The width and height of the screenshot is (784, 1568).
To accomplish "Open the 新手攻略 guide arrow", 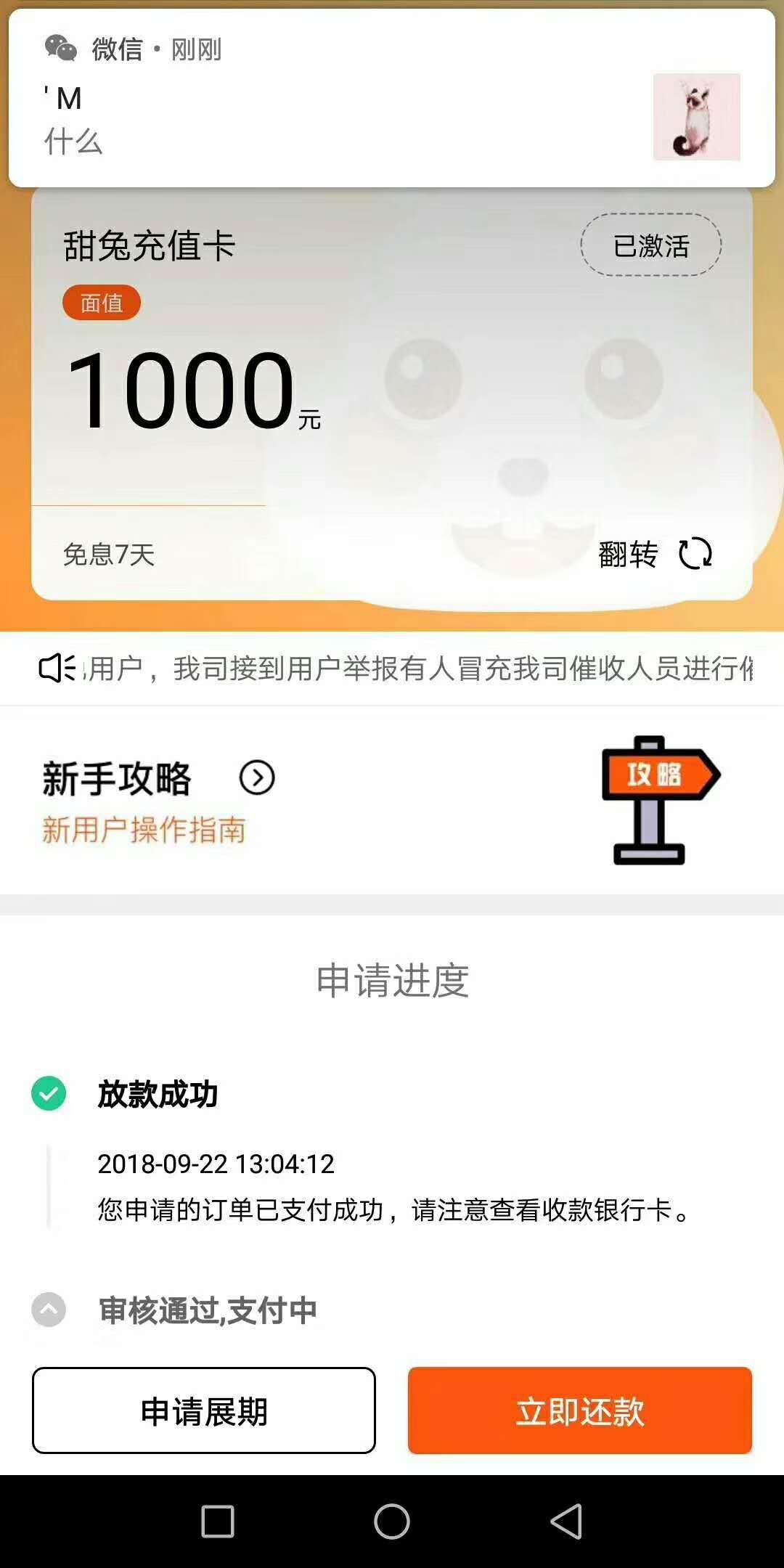I will coord(257,778).
